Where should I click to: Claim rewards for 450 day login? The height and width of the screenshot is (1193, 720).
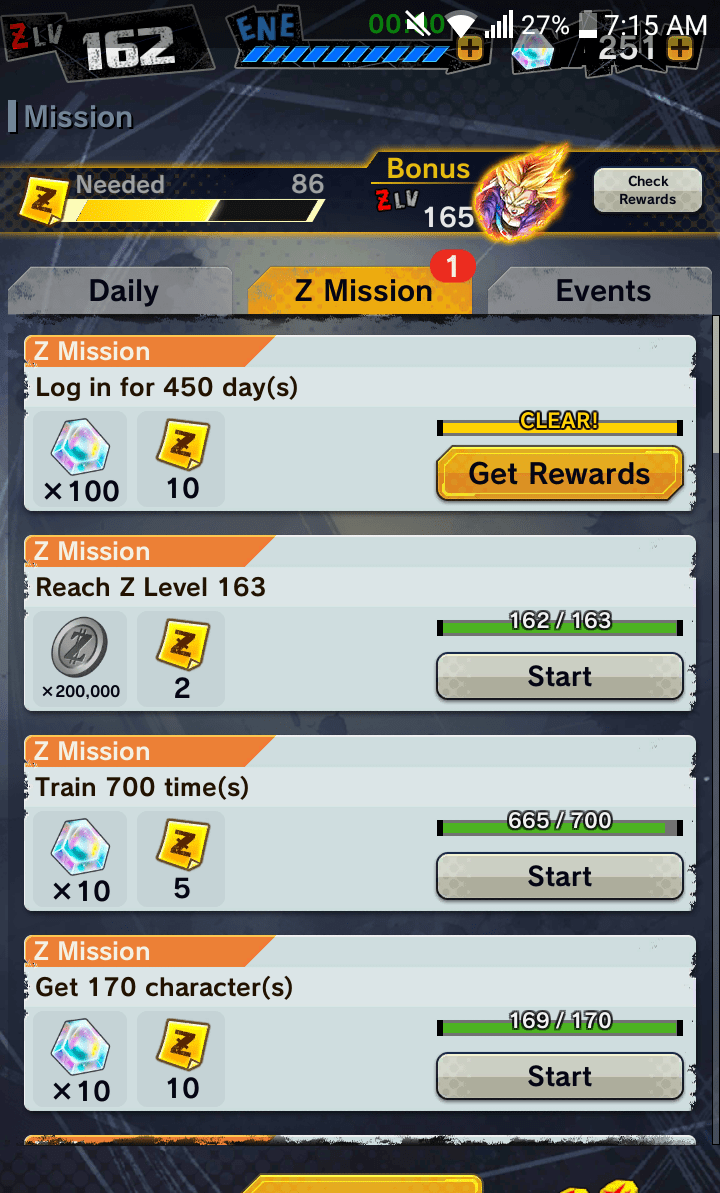559,473
